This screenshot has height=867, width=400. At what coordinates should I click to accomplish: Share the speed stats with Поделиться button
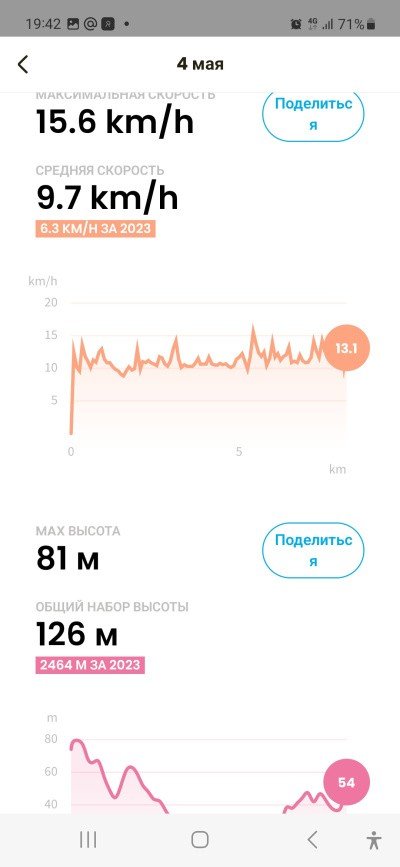coord(313,114)
